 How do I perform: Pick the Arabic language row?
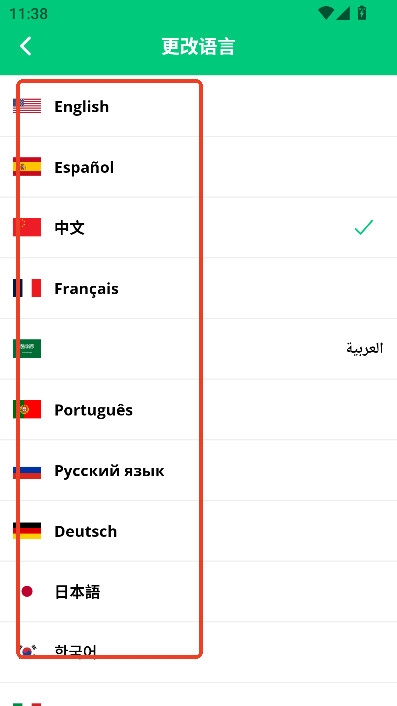tap(198, 349)
